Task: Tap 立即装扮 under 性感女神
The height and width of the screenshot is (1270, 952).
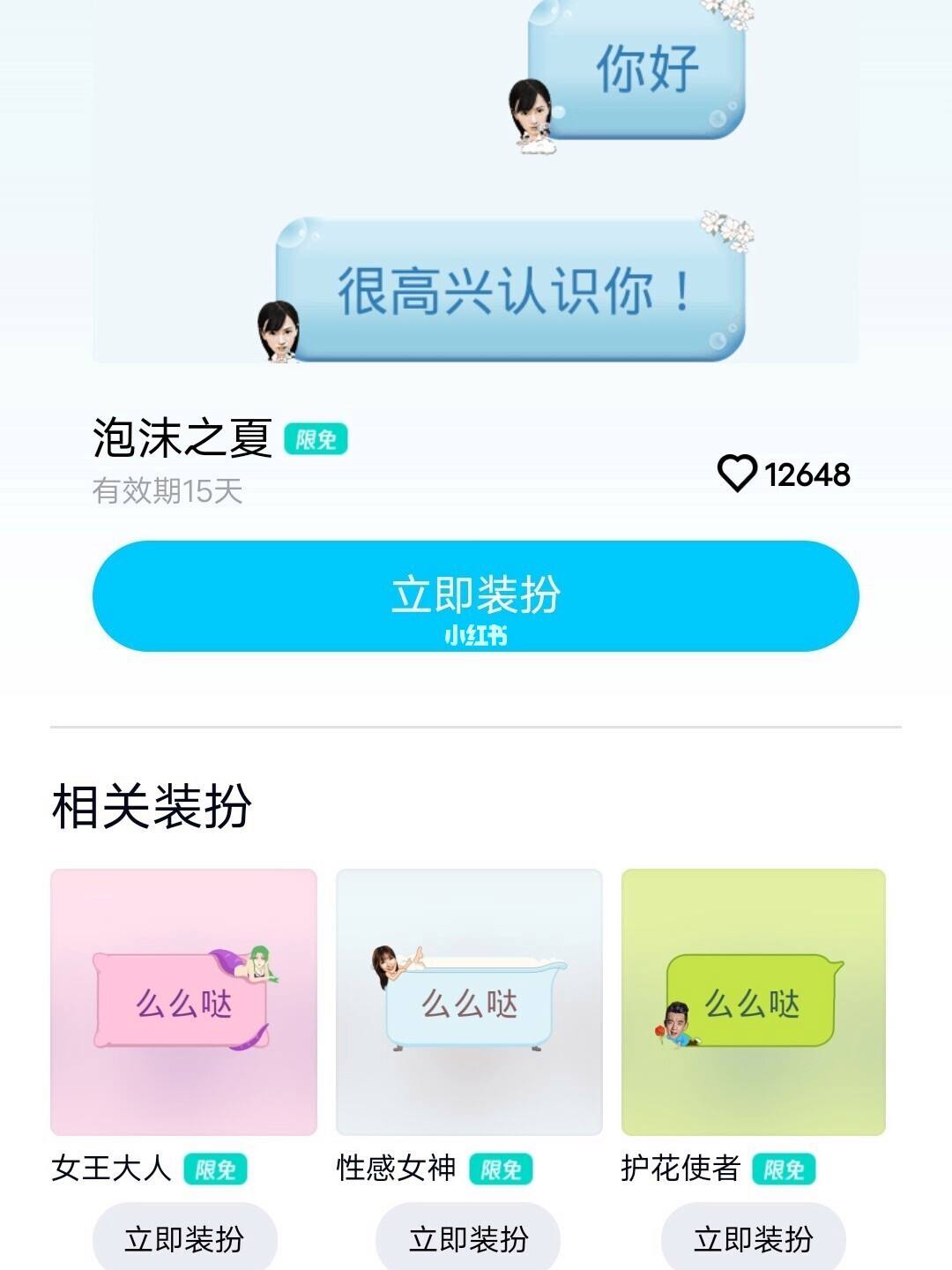Action: 468,1239
